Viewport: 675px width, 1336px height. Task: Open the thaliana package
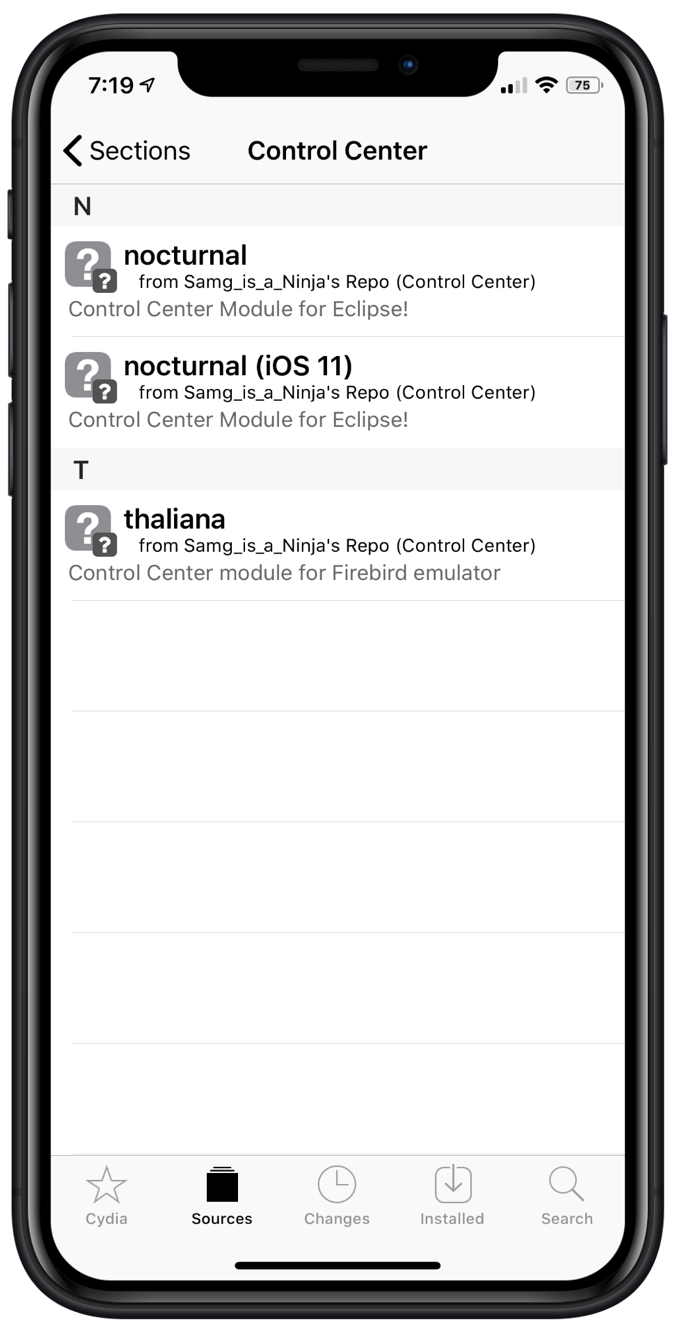(337, 545)
